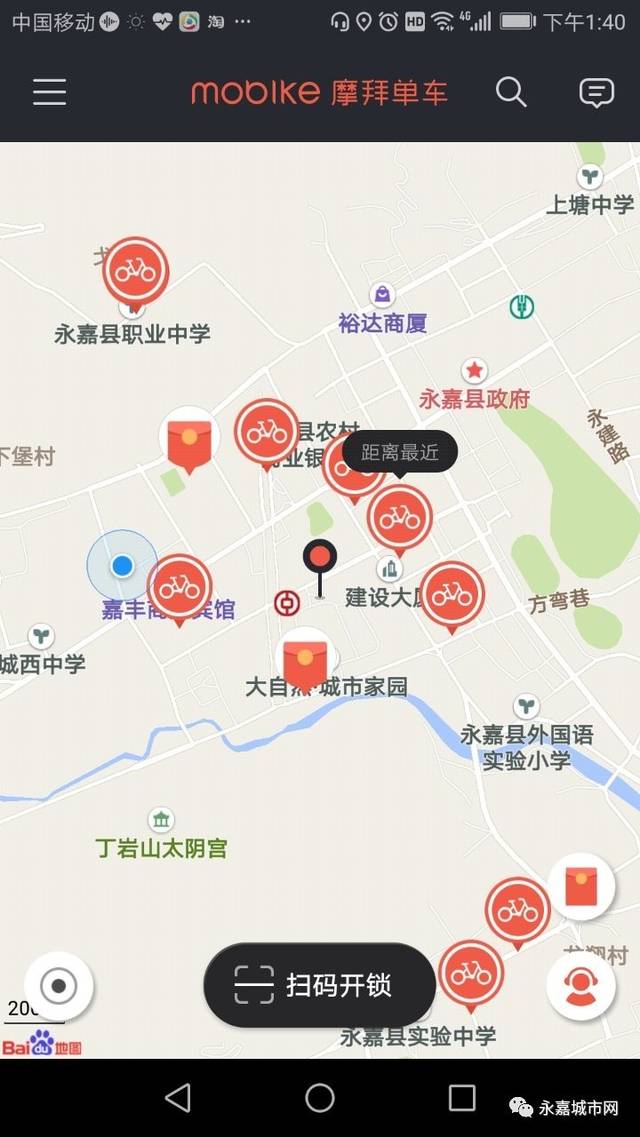Go to home via system button

(320, 1097)
